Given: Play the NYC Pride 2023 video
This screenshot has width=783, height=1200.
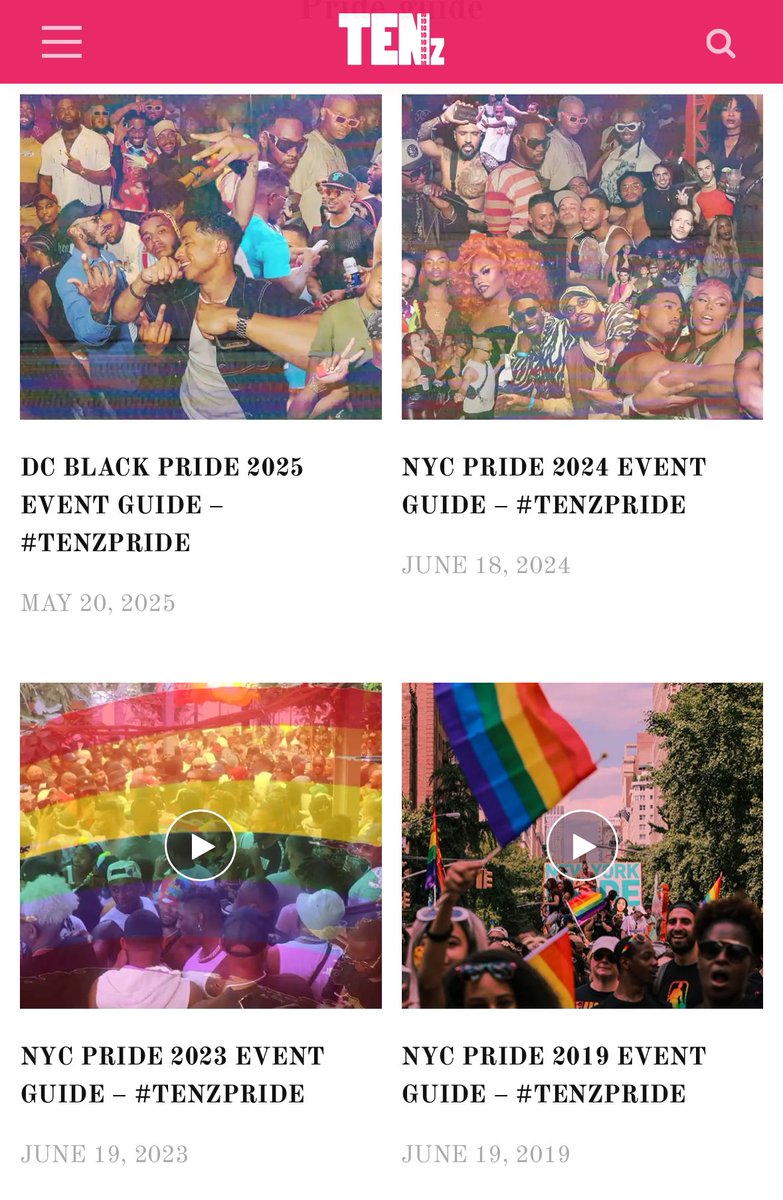Looking at the screenshot, I should point(201,845).
